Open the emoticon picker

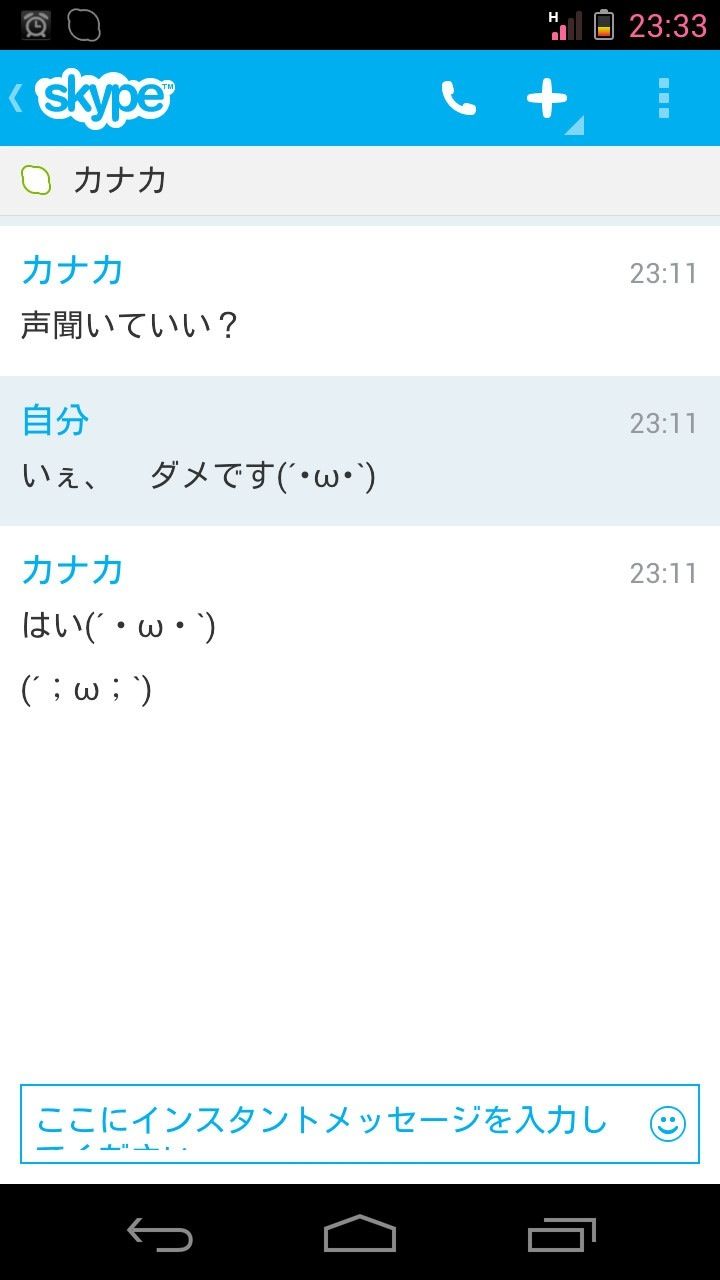click(x=667, y=1123)
